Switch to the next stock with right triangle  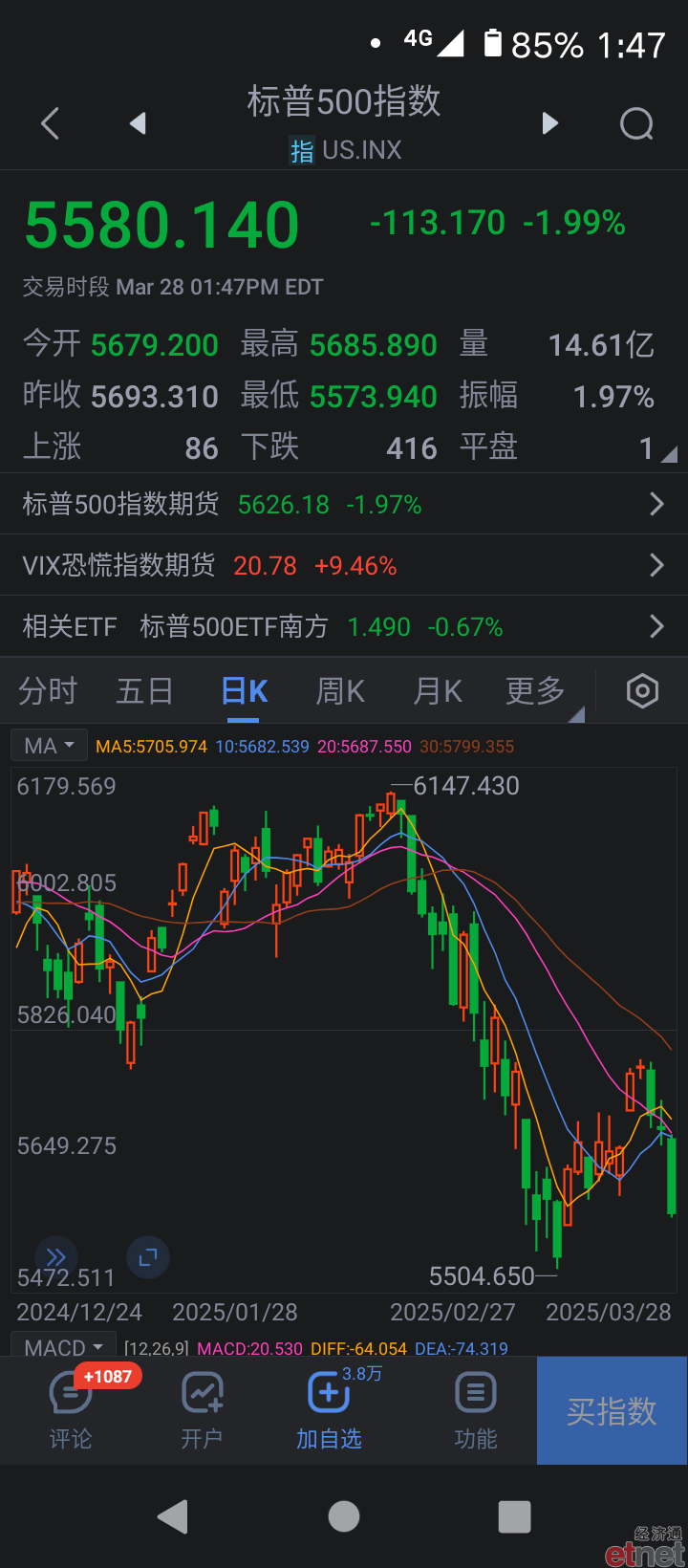coord(549,123)
